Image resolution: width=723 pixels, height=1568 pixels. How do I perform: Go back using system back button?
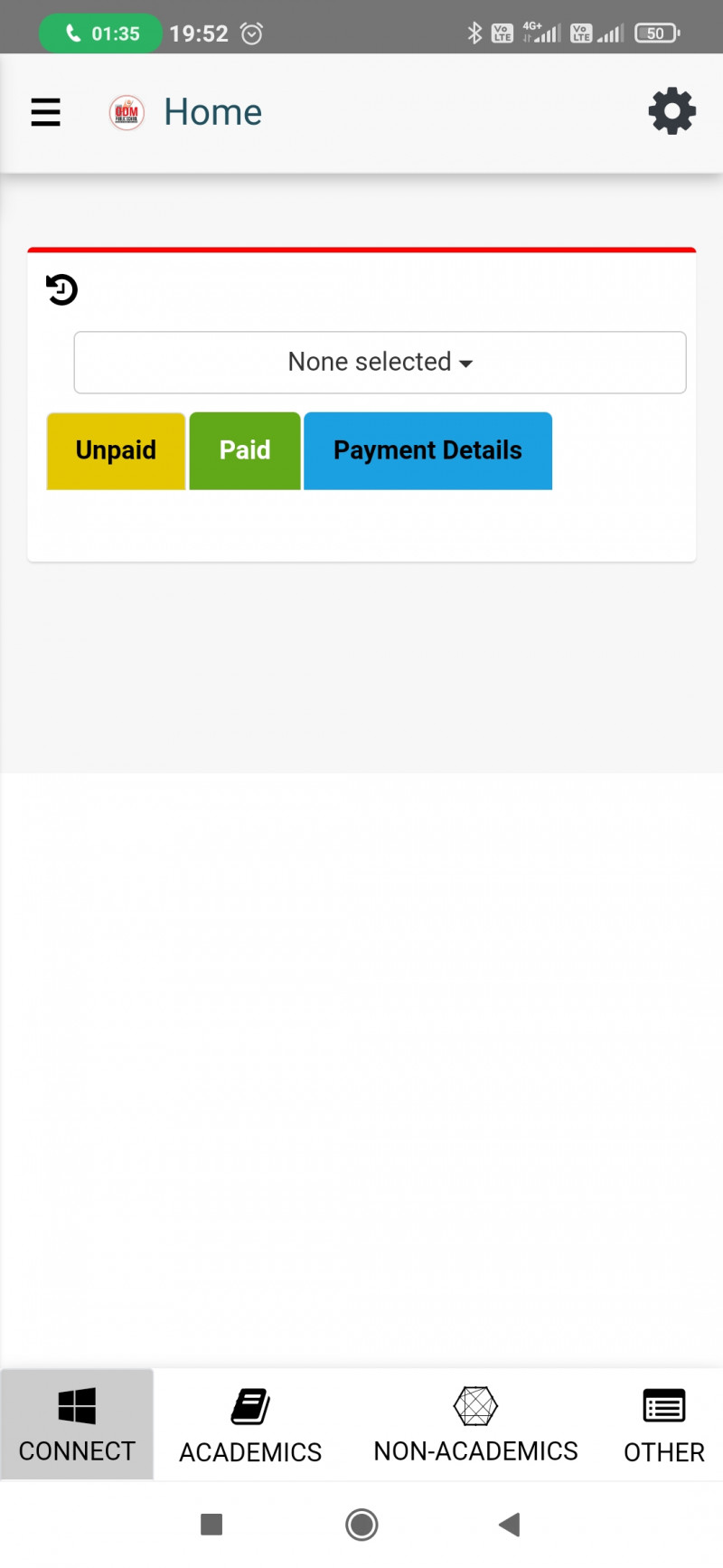click(510, 1525)
